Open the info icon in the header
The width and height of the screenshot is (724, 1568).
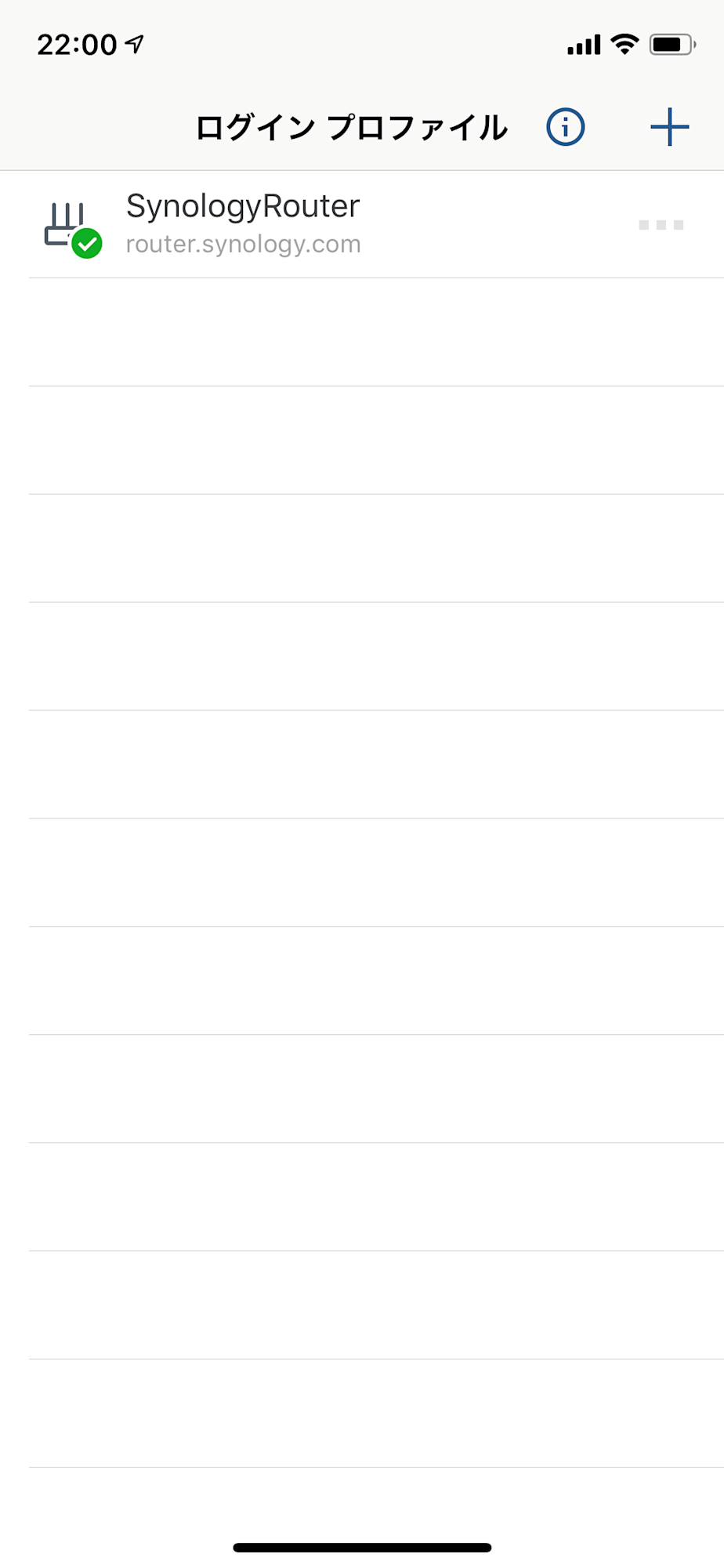[x=565, y=127]
